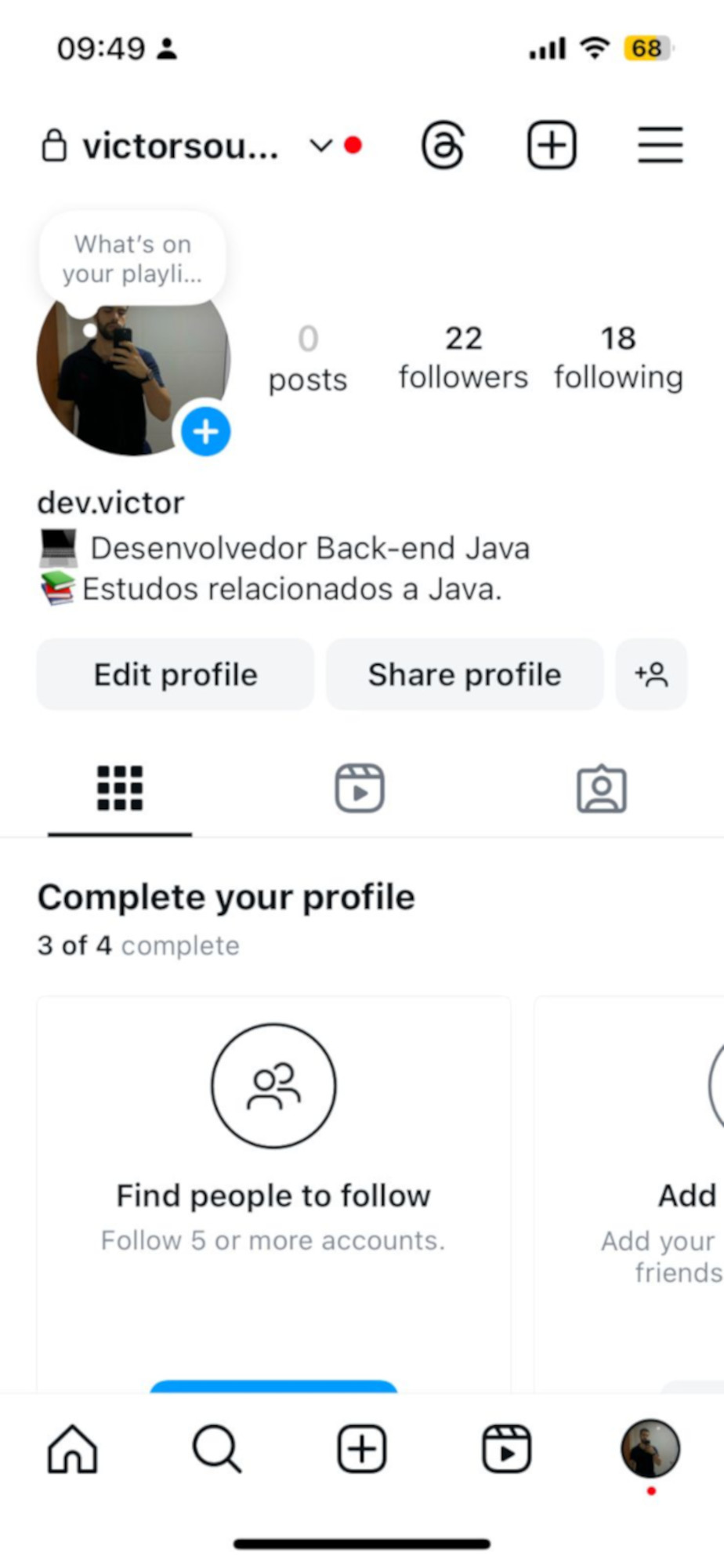724x1568 pixels.
Task: Tap Edit profile
Action: click(176, 674)
